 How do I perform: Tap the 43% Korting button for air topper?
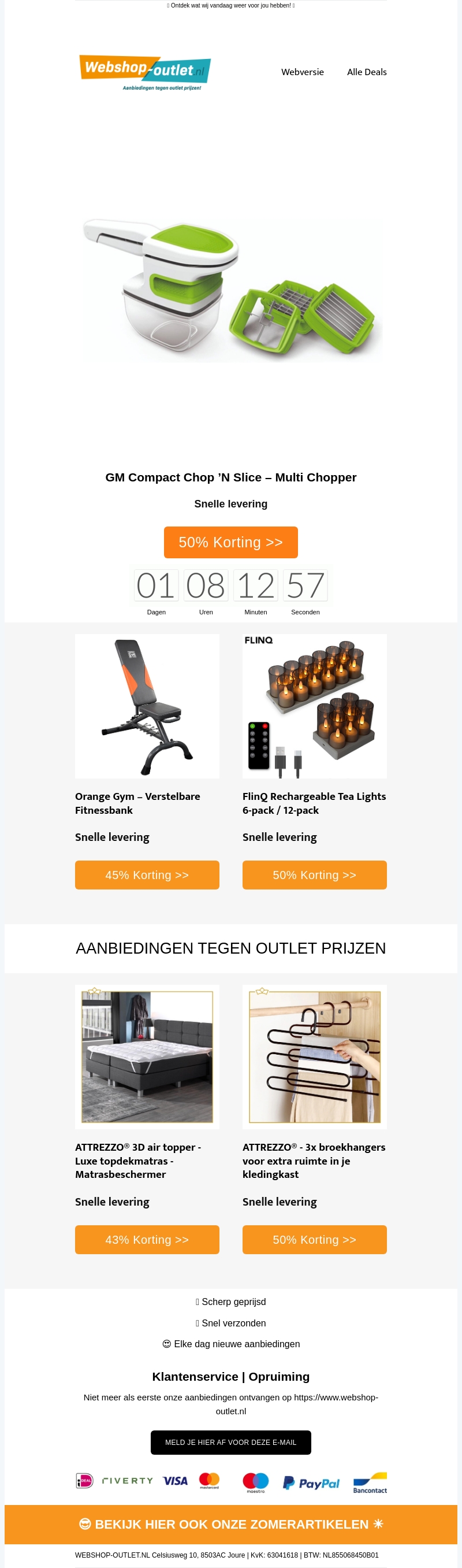click(147, 1239)
